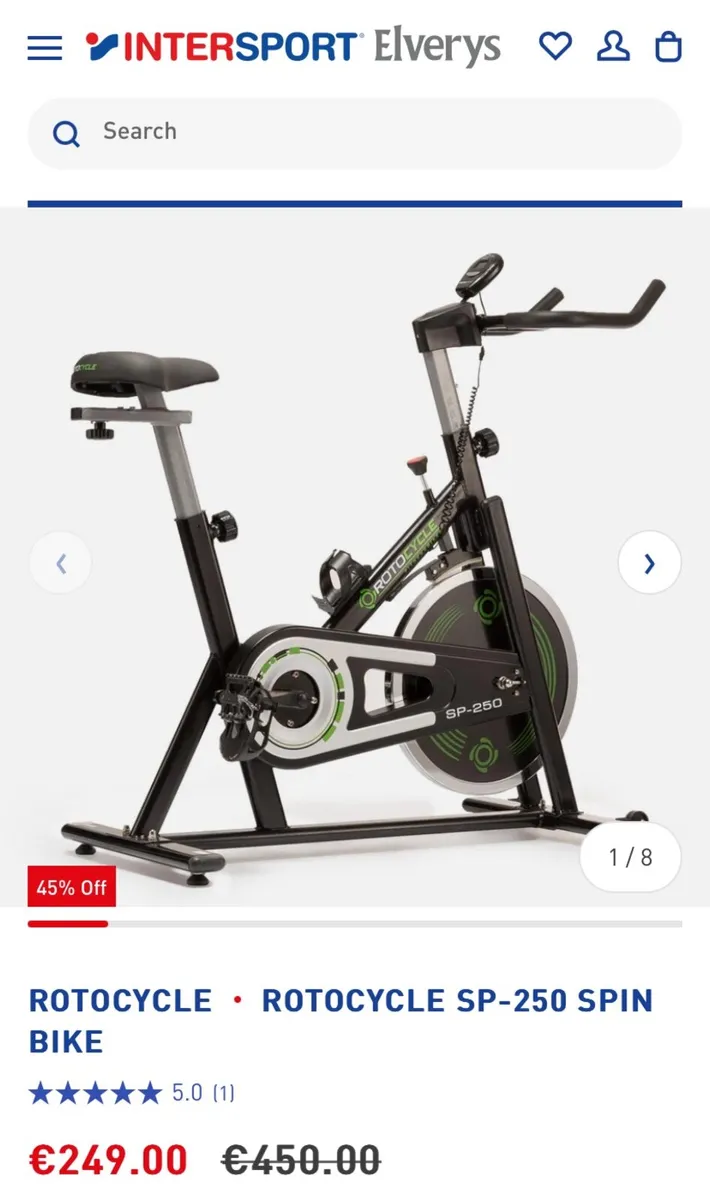Open the Rotocycle brand link
This screenshot has width=710, height=1200.
click(120, 1001)
